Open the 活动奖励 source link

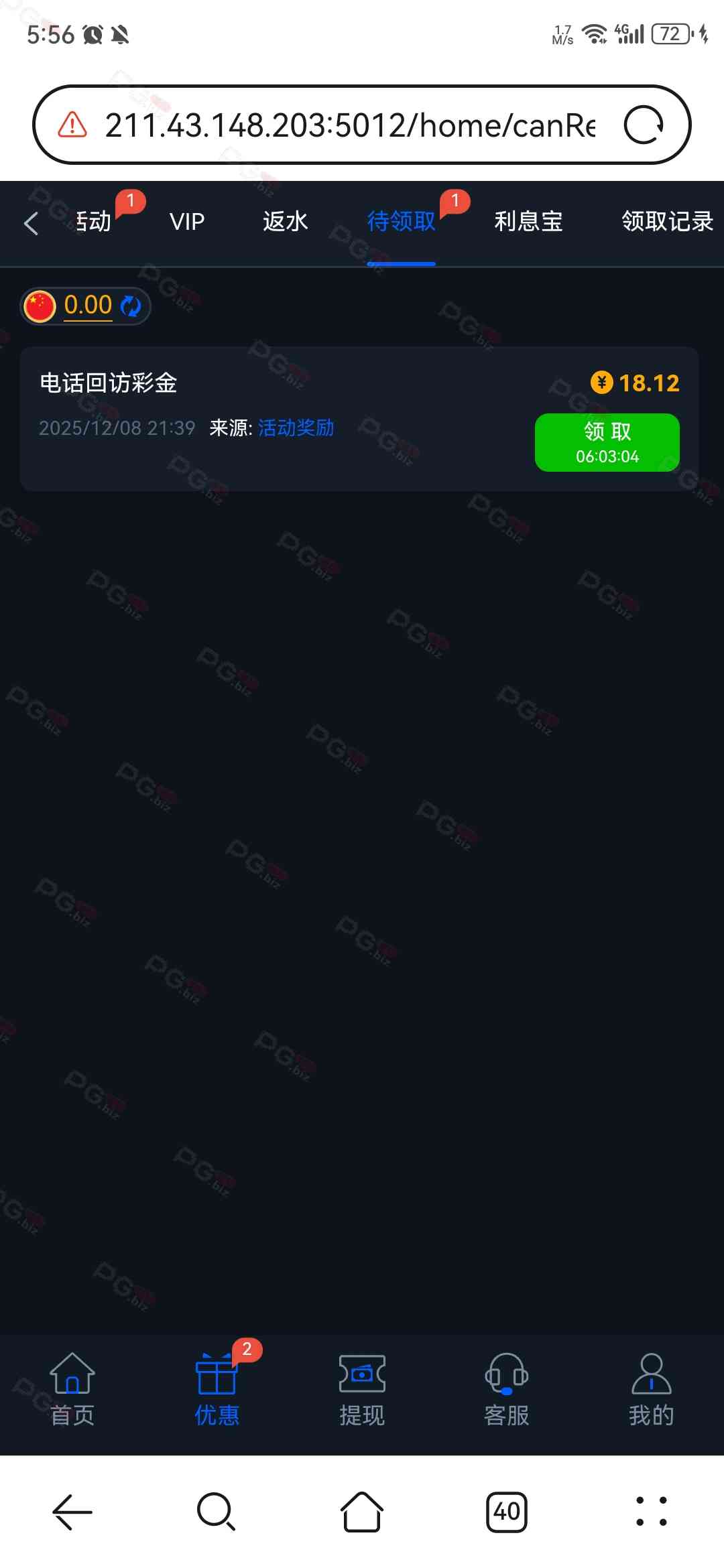coord(296,428)
